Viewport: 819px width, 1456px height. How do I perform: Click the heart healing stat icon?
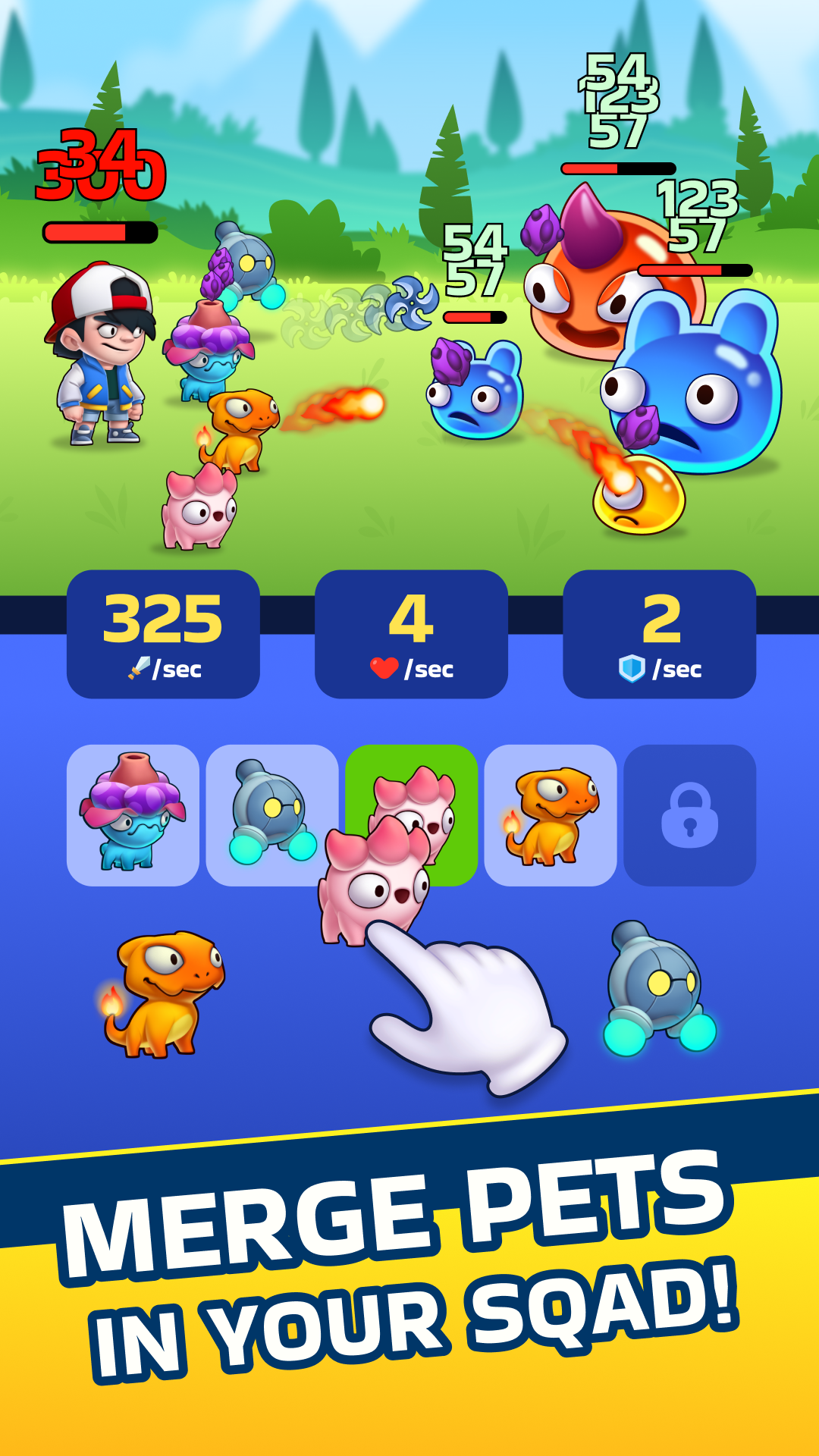[386, 667]
